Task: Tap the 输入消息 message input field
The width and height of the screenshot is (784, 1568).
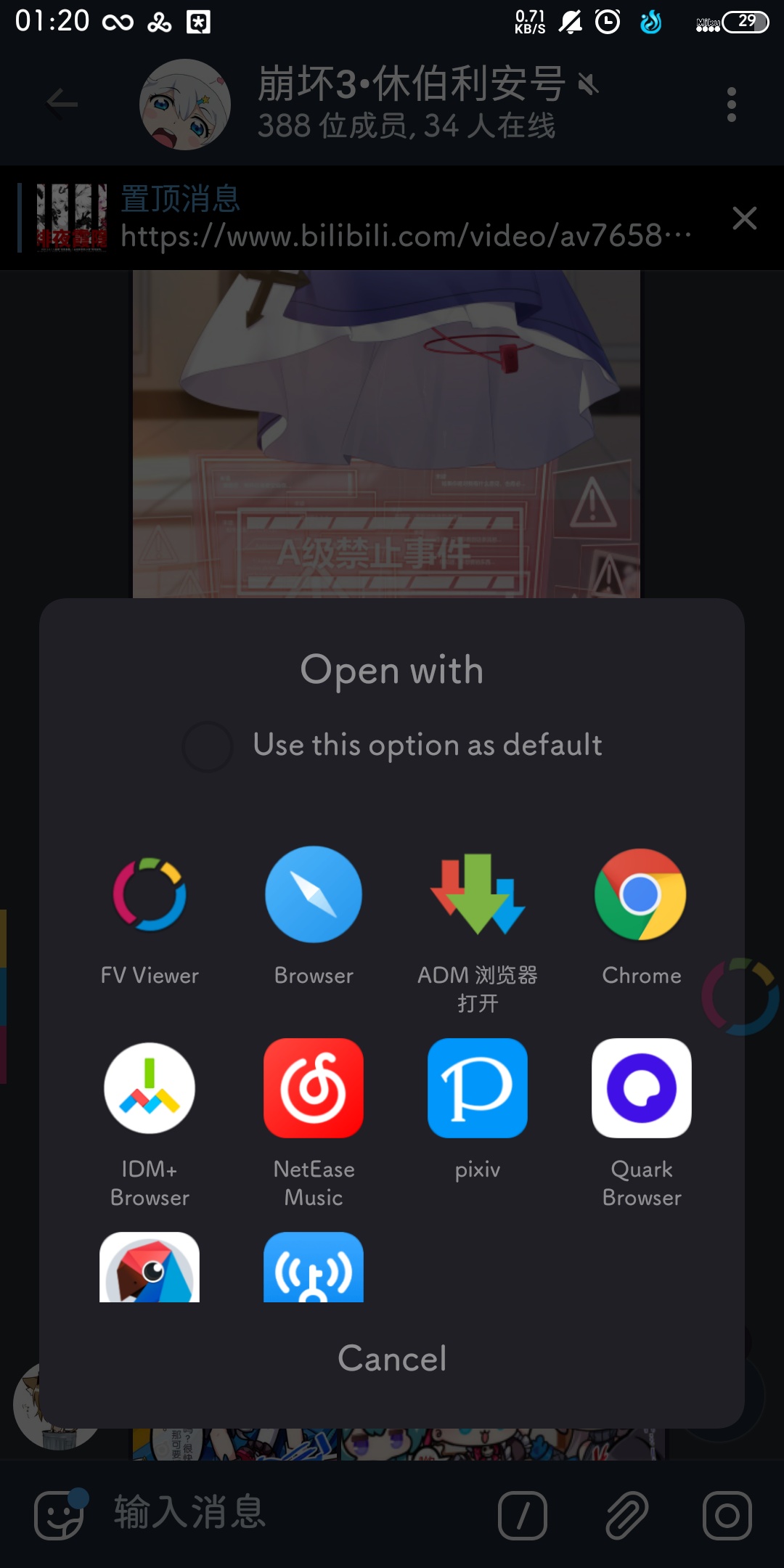Action: (x=218, y=1515)
